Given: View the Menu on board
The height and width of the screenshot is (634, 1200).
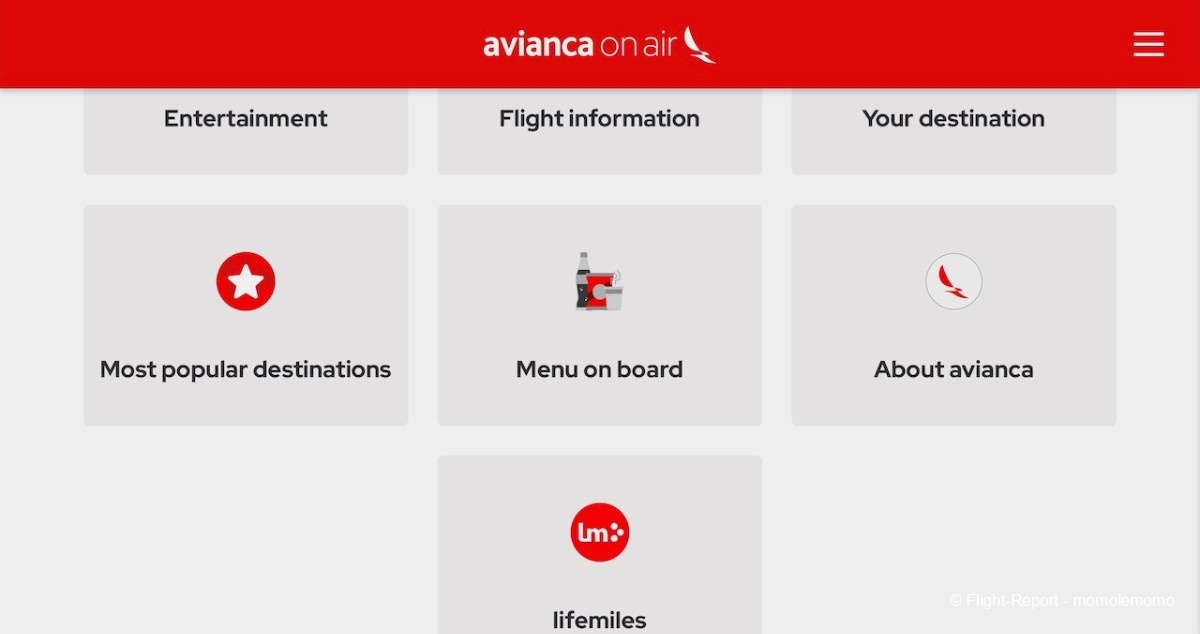Looking at the screenshot, I should tap(599, 316).
